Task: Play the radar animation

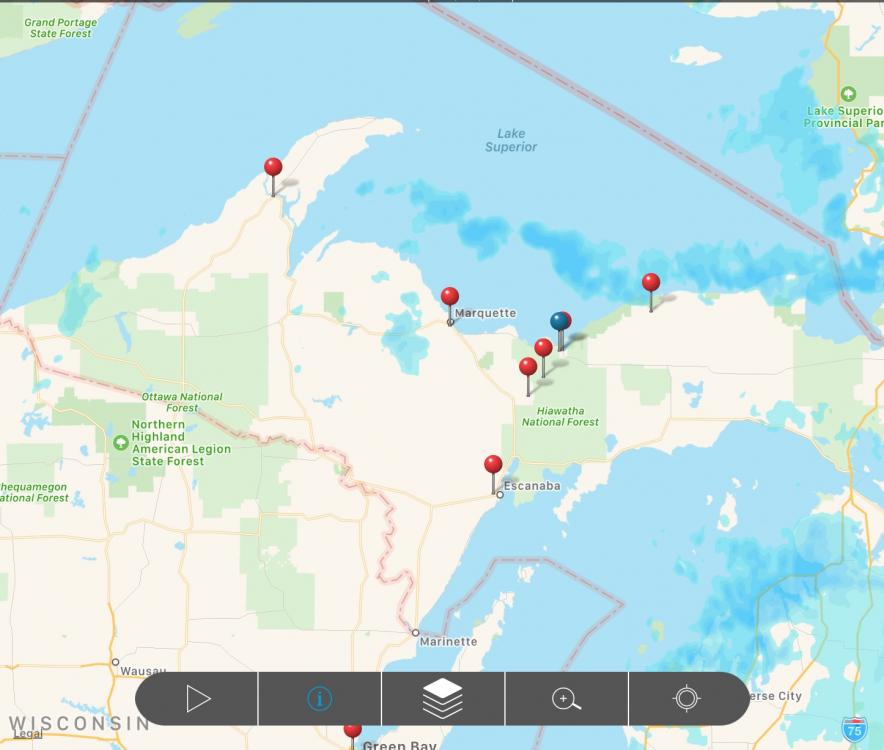Action: coord(198,698)
